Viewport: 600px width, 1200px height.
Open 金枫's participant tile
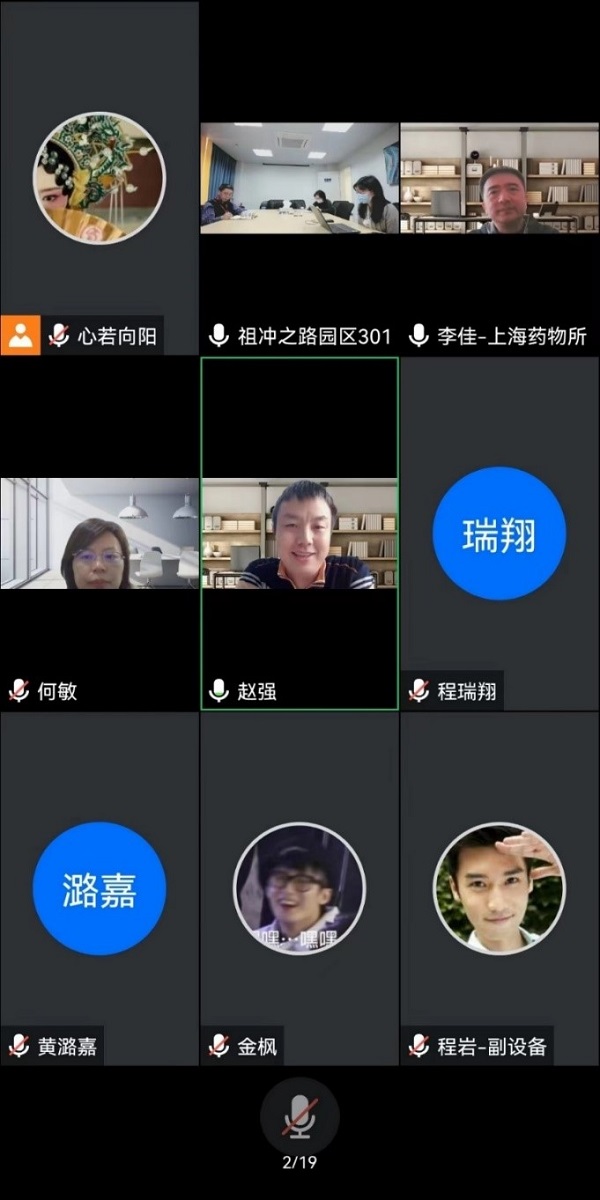pyautogui.click(x=299, y=888)
